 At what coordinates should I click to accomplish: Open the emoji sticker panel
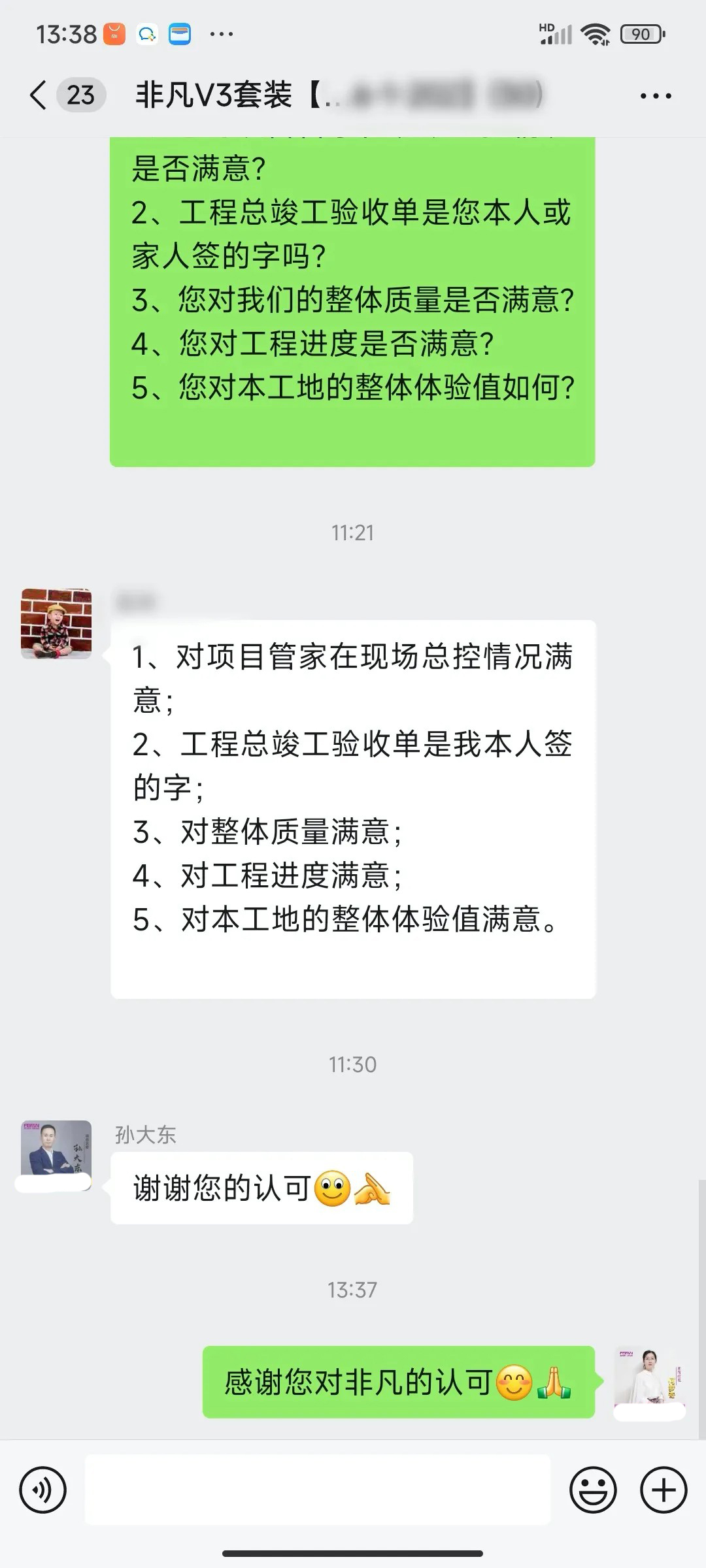[x=593, y=1490]
